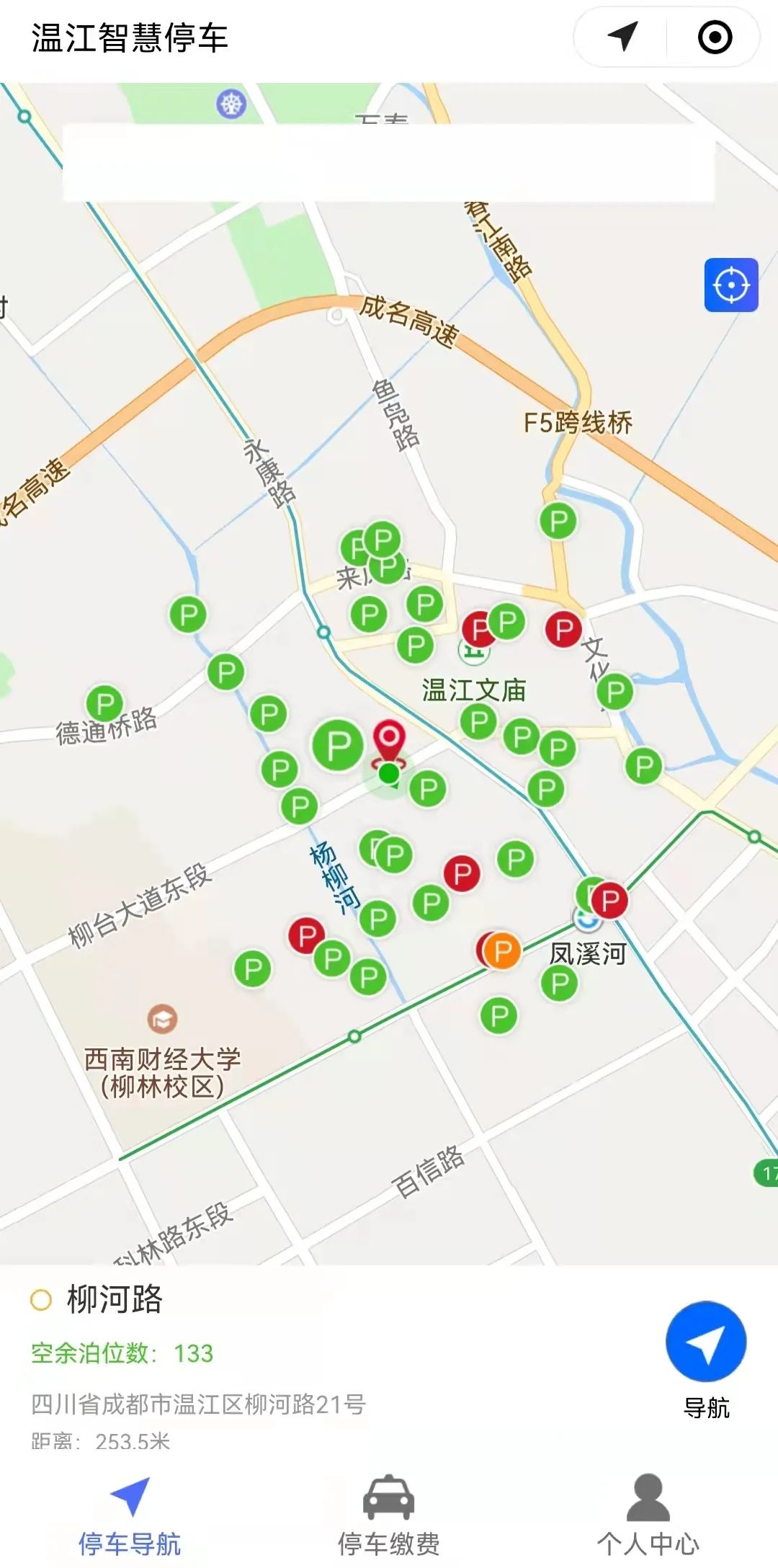Close the mini program with the circle button

point(715,37)
